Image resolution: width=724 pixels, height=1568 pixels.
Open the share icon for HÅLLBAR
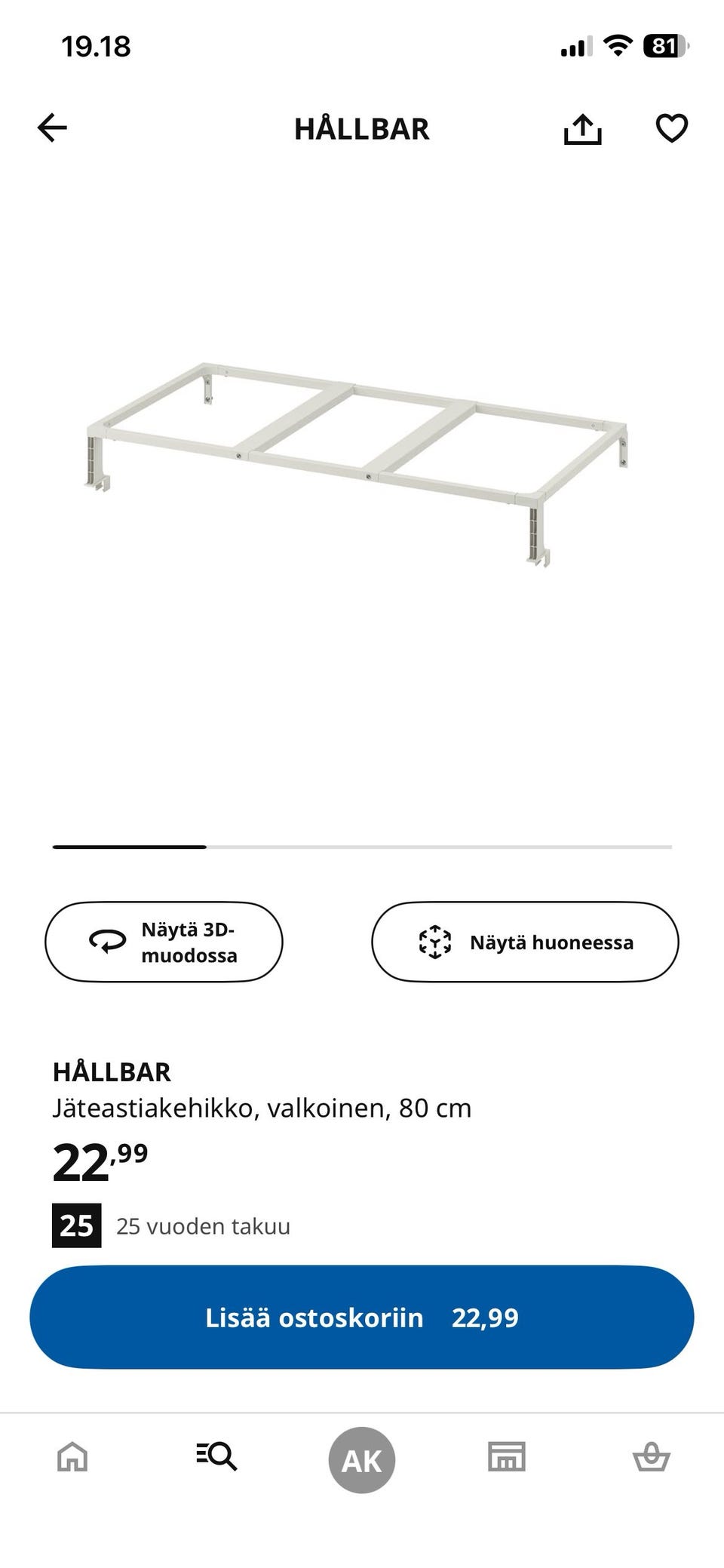[x=582, y=128]
